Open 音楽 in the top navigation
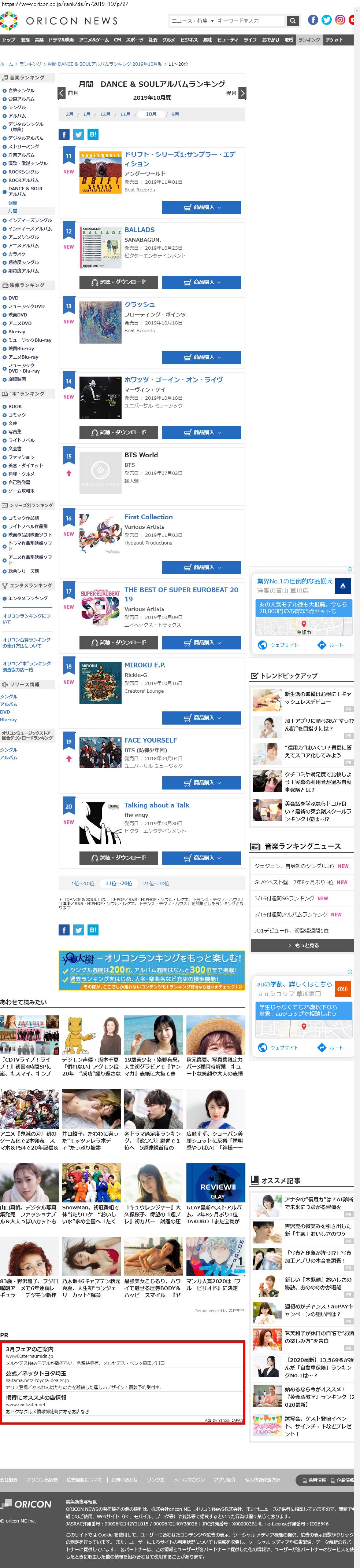The height and width of the screenshot is (1568, 360). 39,40
